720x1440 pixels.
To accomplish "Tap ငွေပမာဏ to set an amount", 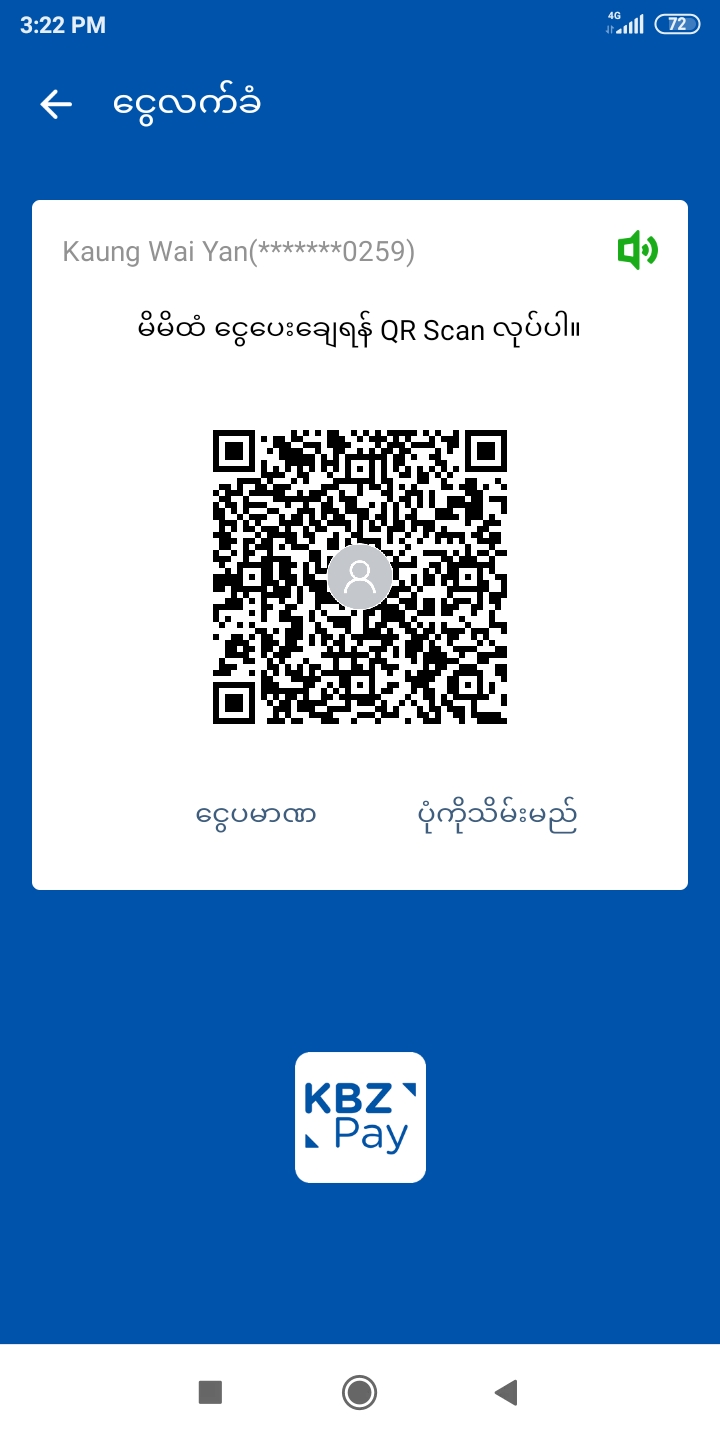I will (x=256, y=815).
